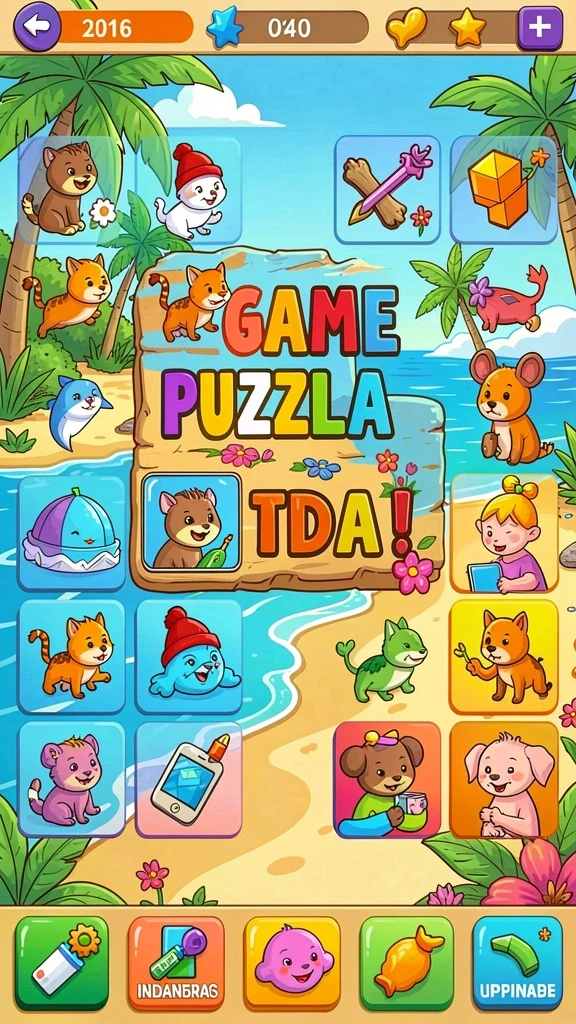Select the orange fox on yellow tile

coord(504,656)
